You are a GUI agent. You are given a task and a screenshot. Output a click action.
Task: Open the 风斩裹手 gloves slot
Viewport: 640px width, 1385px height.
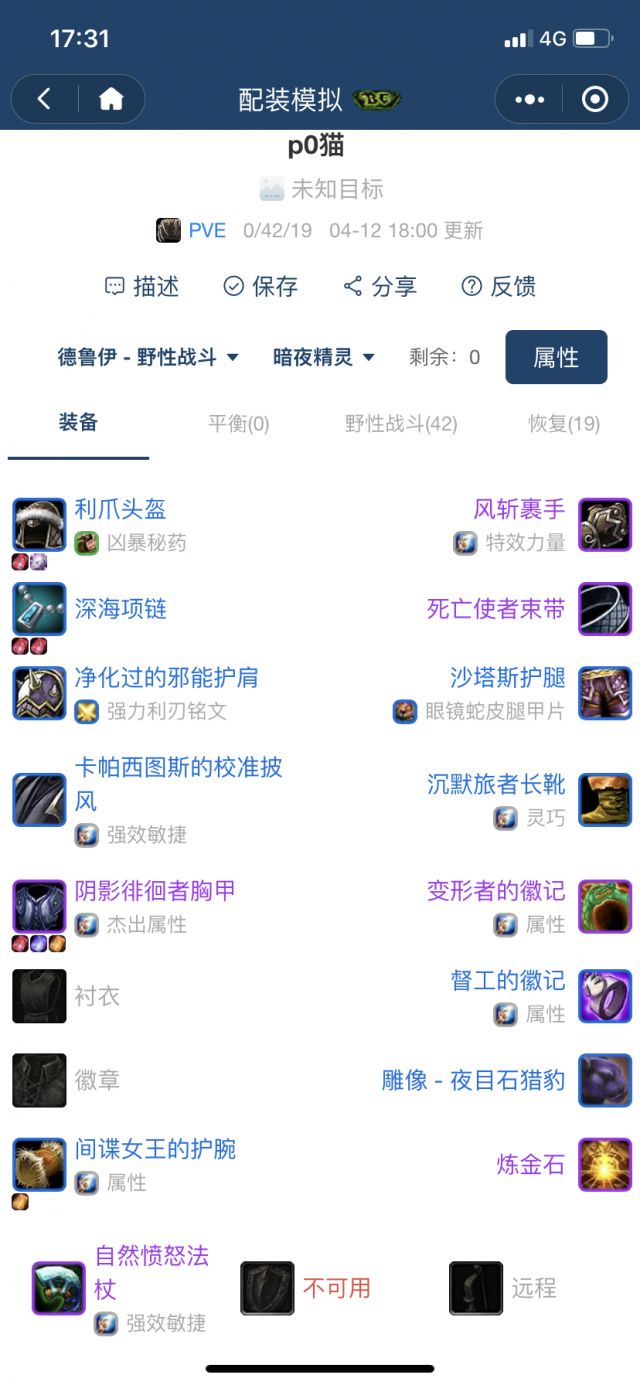tap(519, 509)
